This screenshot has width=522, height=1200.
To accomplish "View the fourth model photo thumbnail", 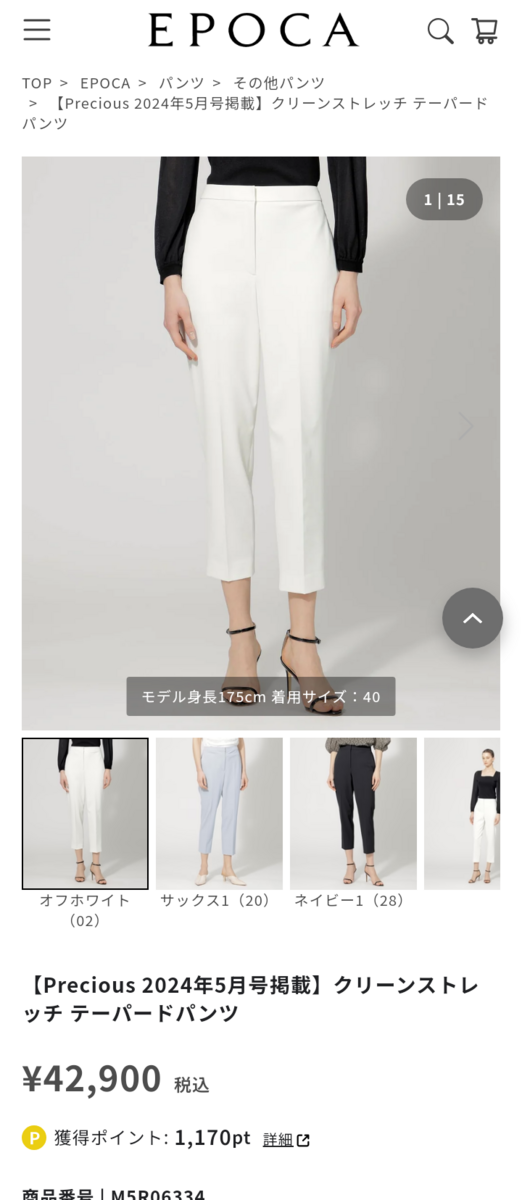I will point(462,814).
